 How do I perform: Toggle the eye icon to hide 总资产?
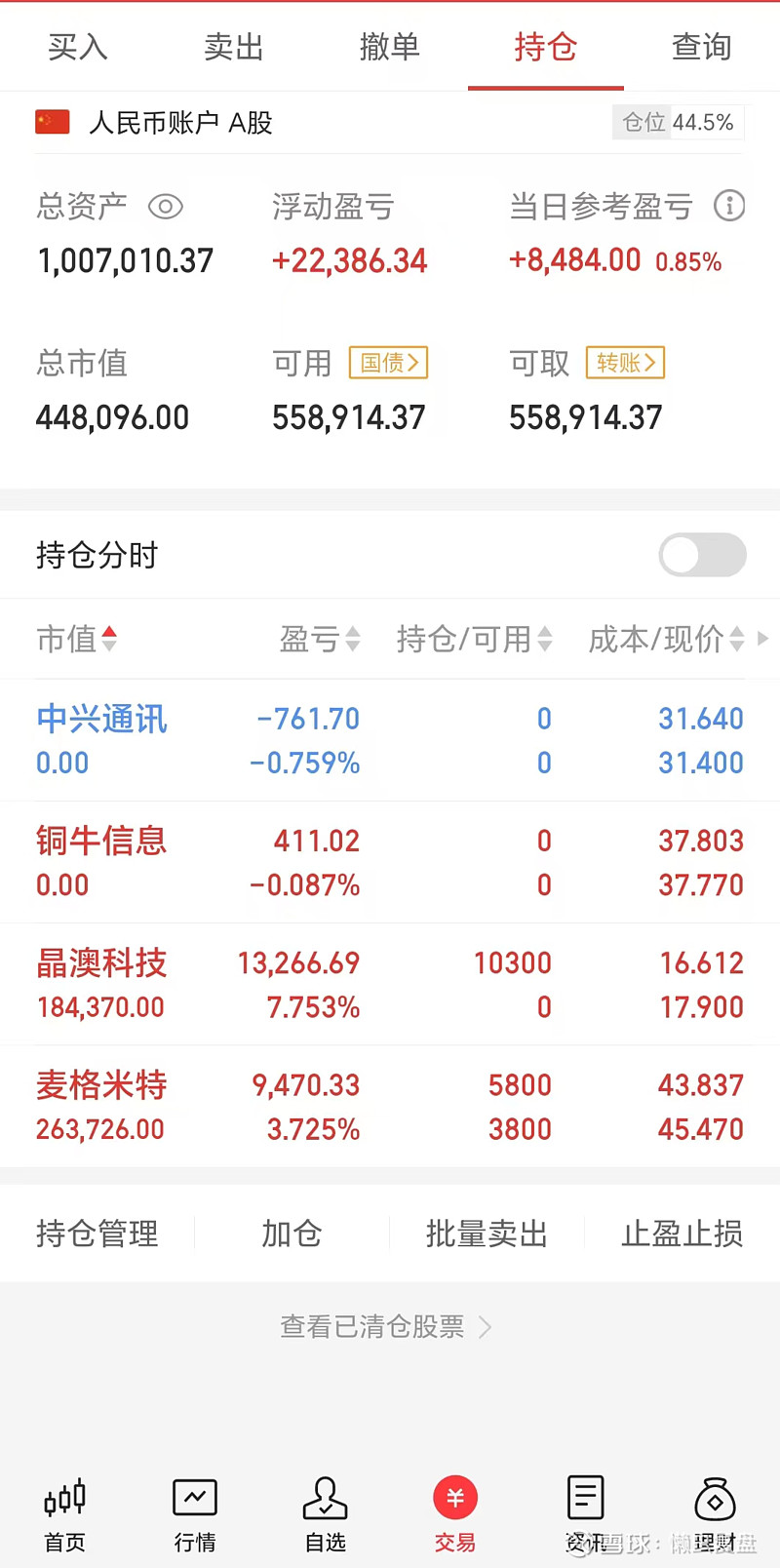click(165, 206)
